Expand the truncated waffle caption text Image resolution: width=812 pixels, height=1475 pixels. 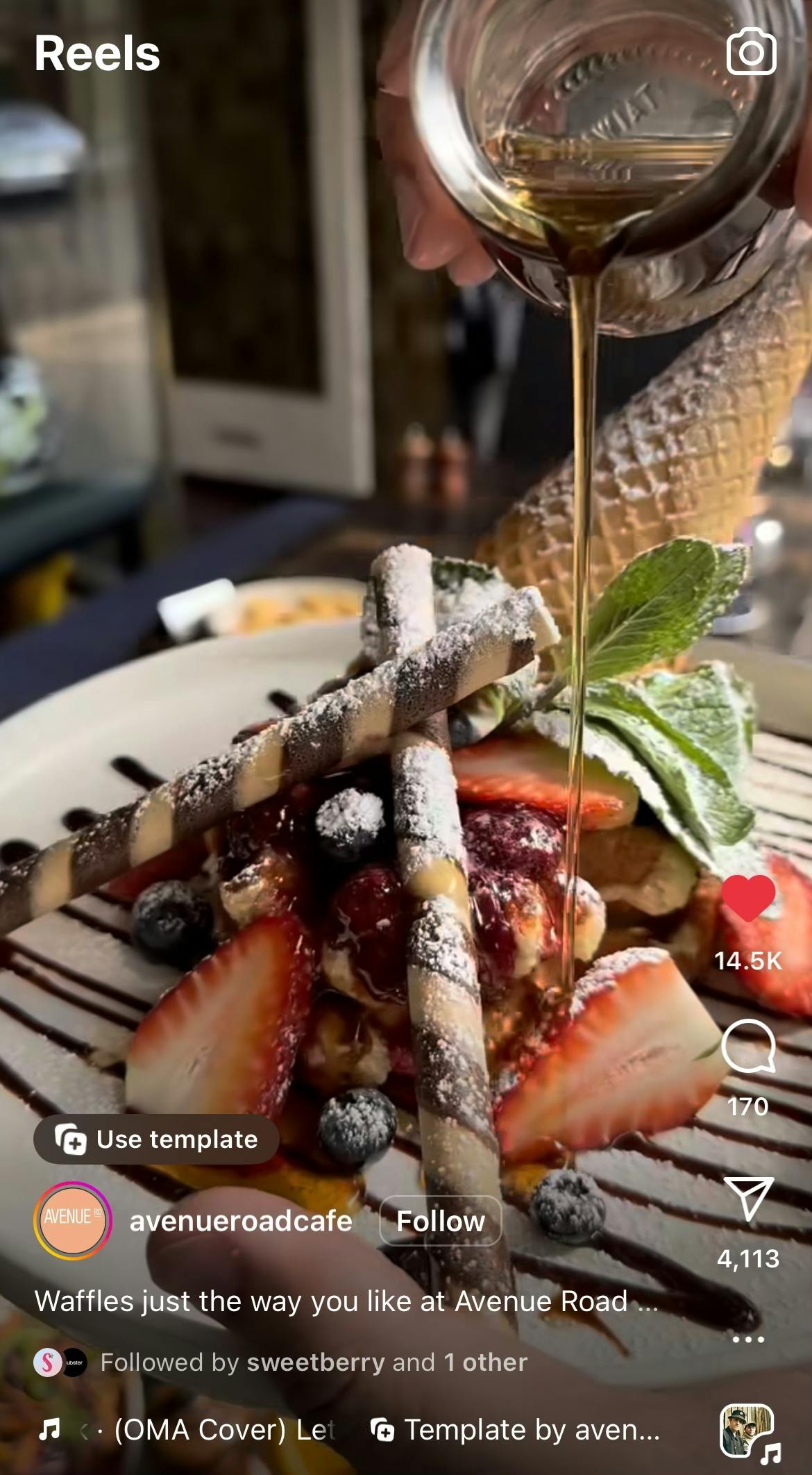tap(346, 1301)
